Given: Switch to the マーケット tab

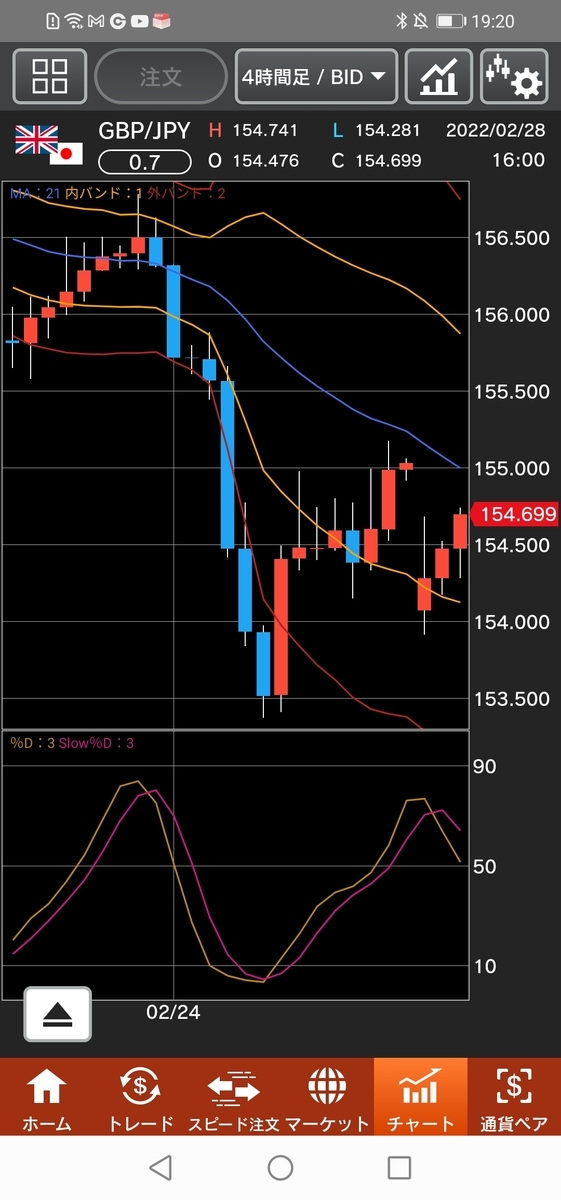Looking at the screenshot, I should pos(327,1098).
